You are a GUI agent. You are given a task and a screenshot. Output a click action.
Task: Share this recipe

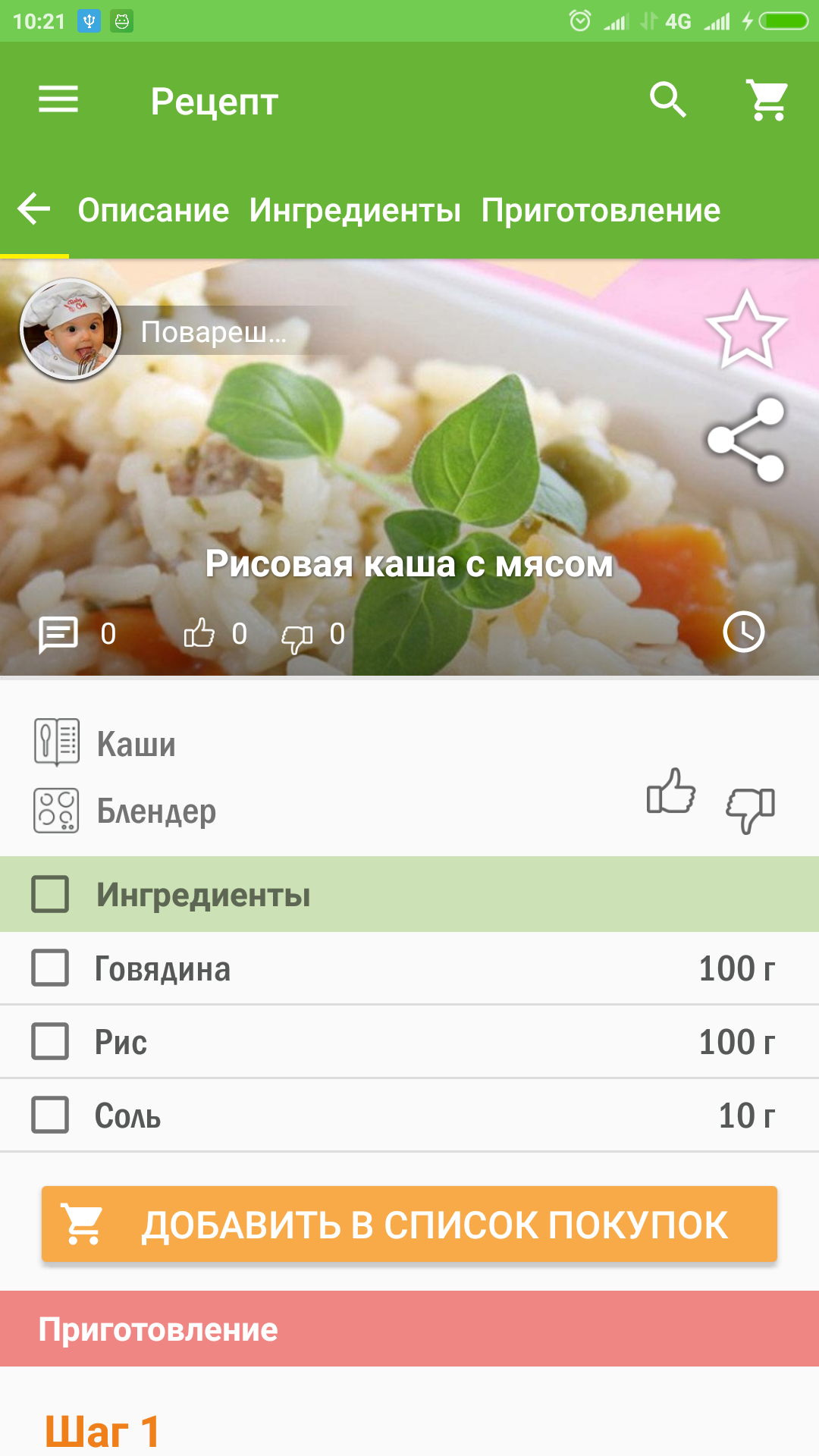746,440
